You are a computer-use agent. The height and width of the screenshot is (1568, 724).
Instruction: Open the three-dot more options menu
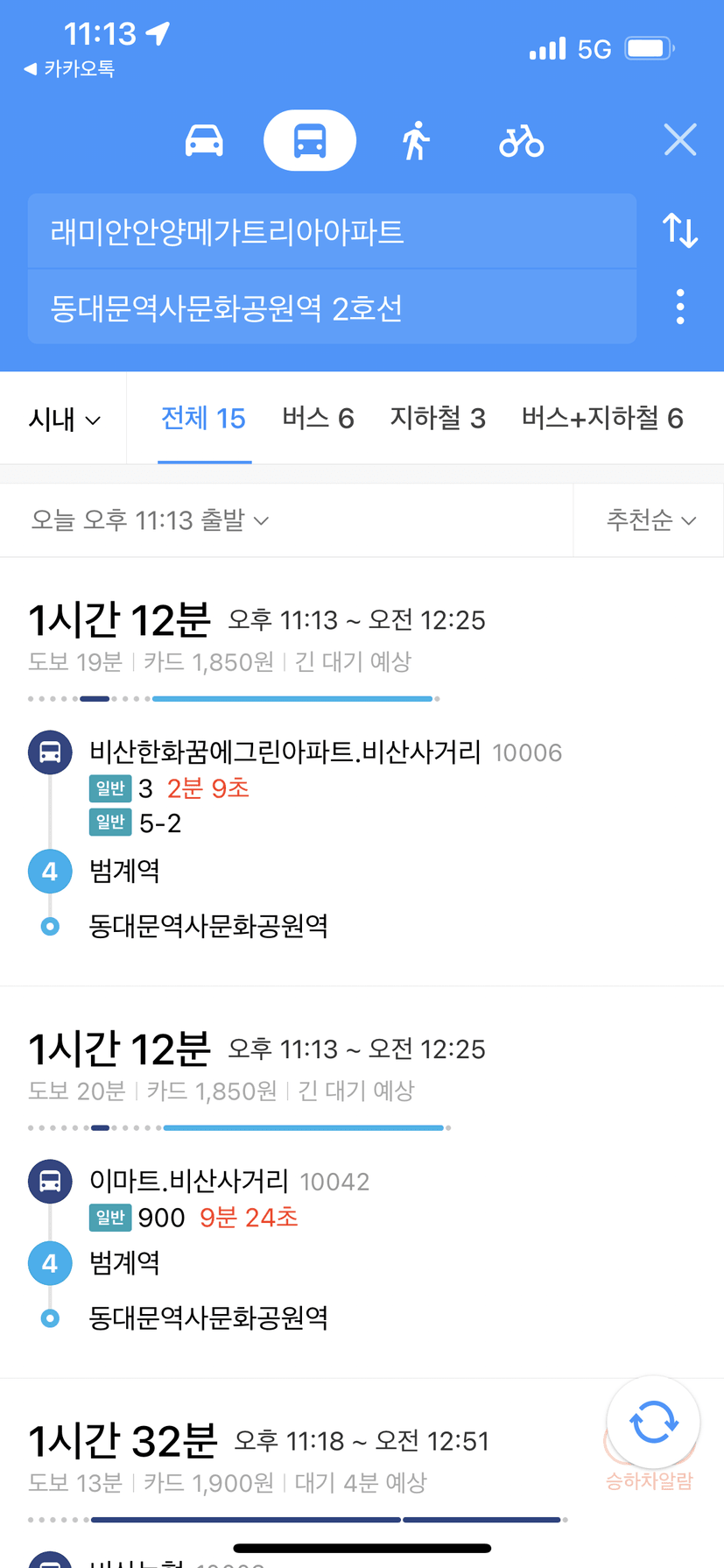[680, 307]
